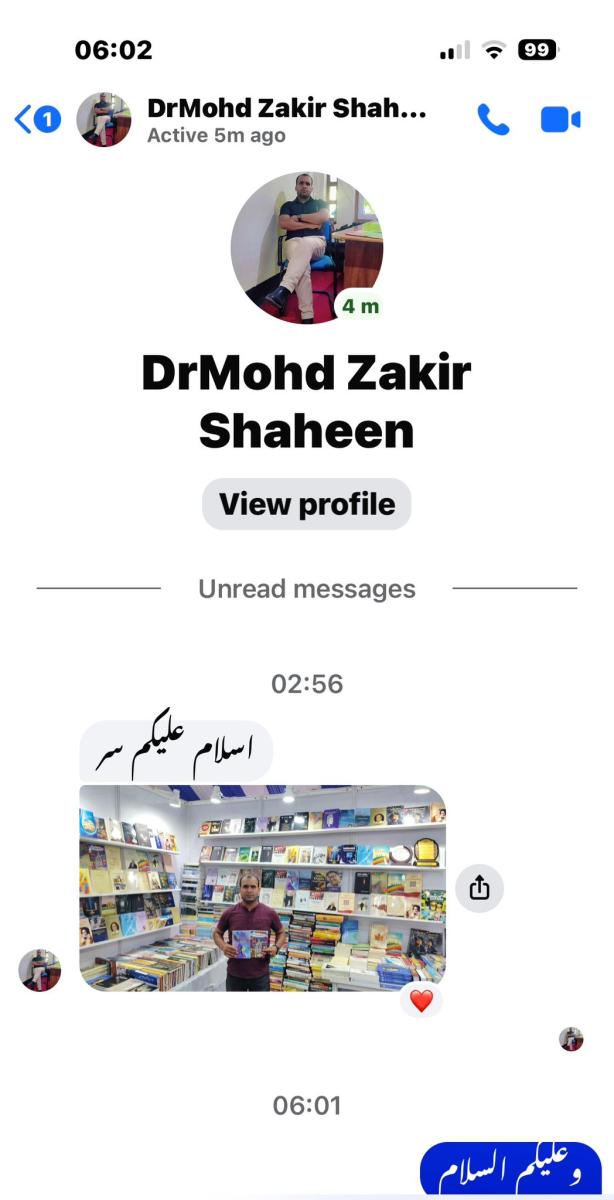The width and height of the screenshot is (614, 1200).
Task: Start a voice call with DrMohd Zakir Shaheen
Action: [493, 120]
